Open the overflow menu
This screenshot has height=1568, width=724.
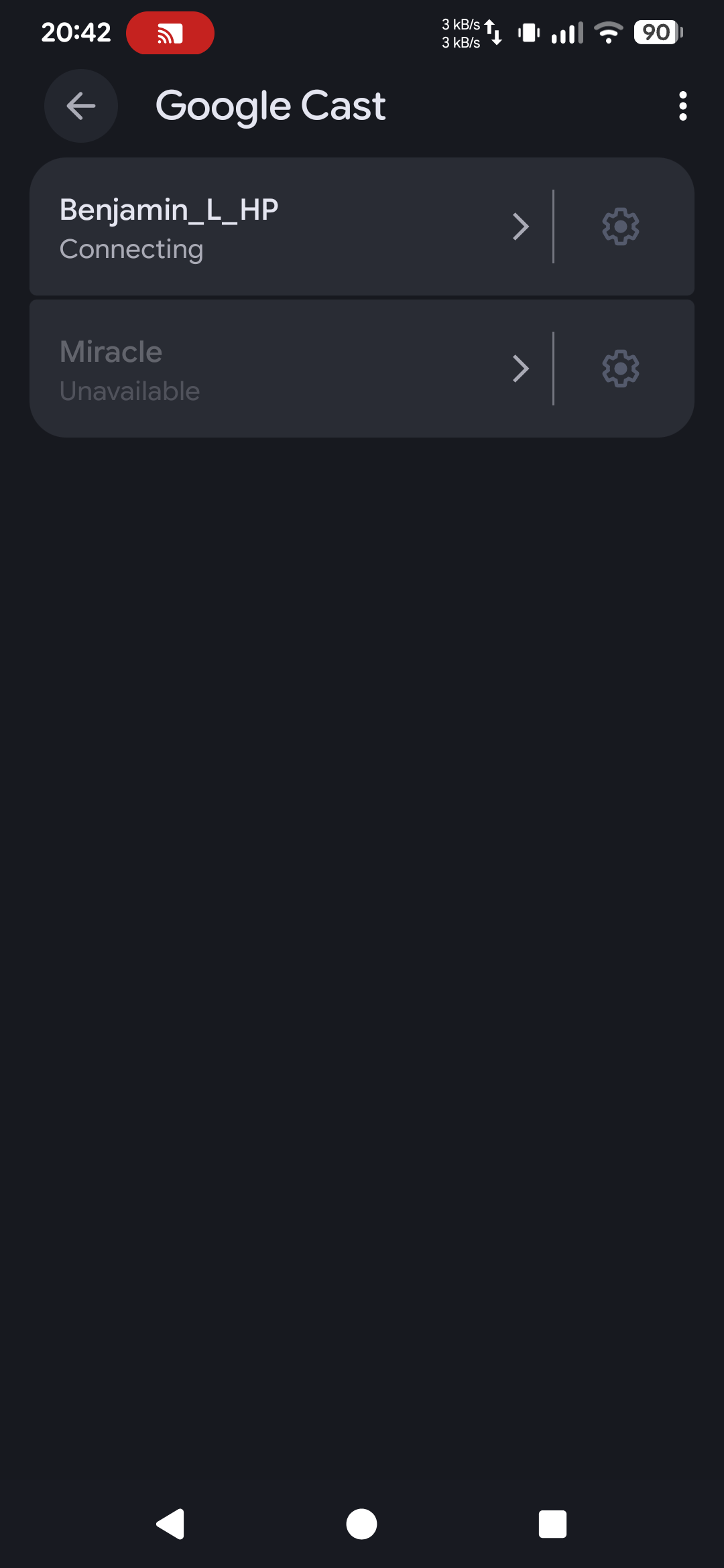click(x=682, y=106)
